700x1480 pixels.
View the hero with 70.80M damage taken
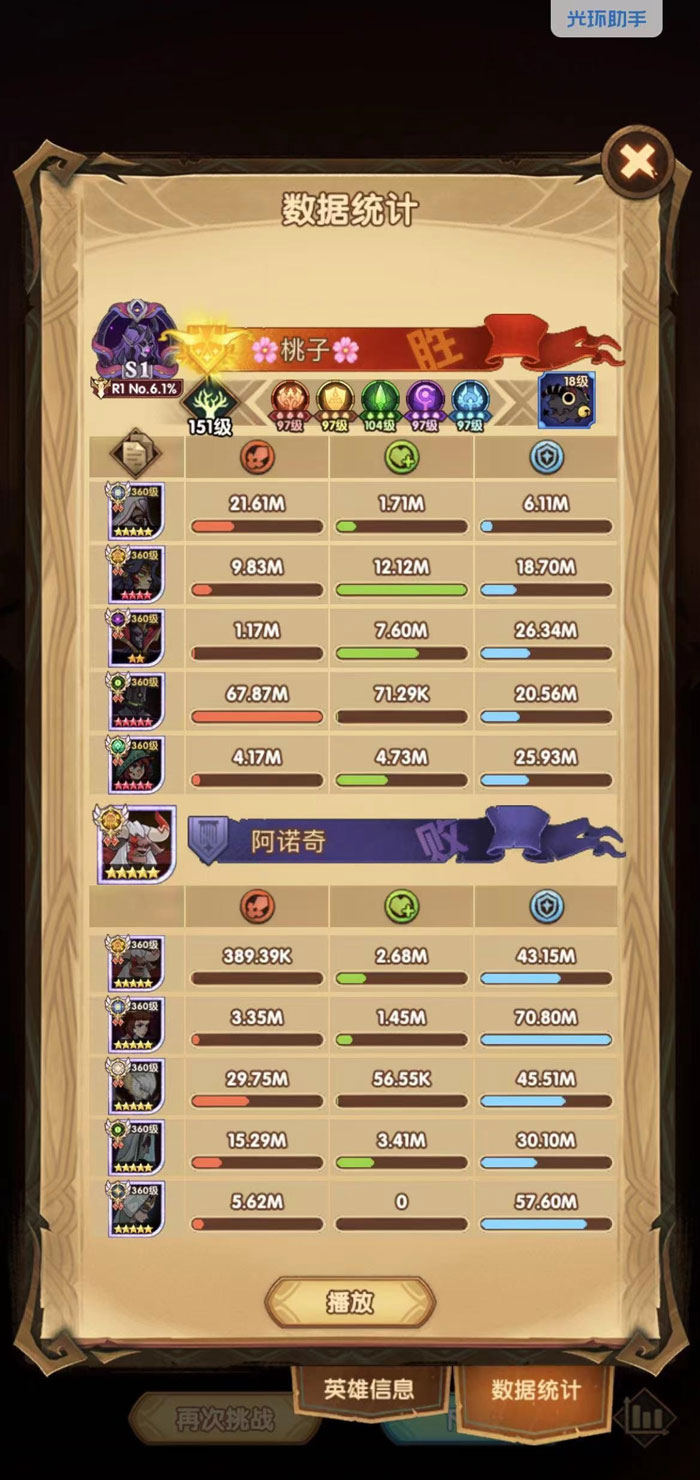[x=135, y=1026]
